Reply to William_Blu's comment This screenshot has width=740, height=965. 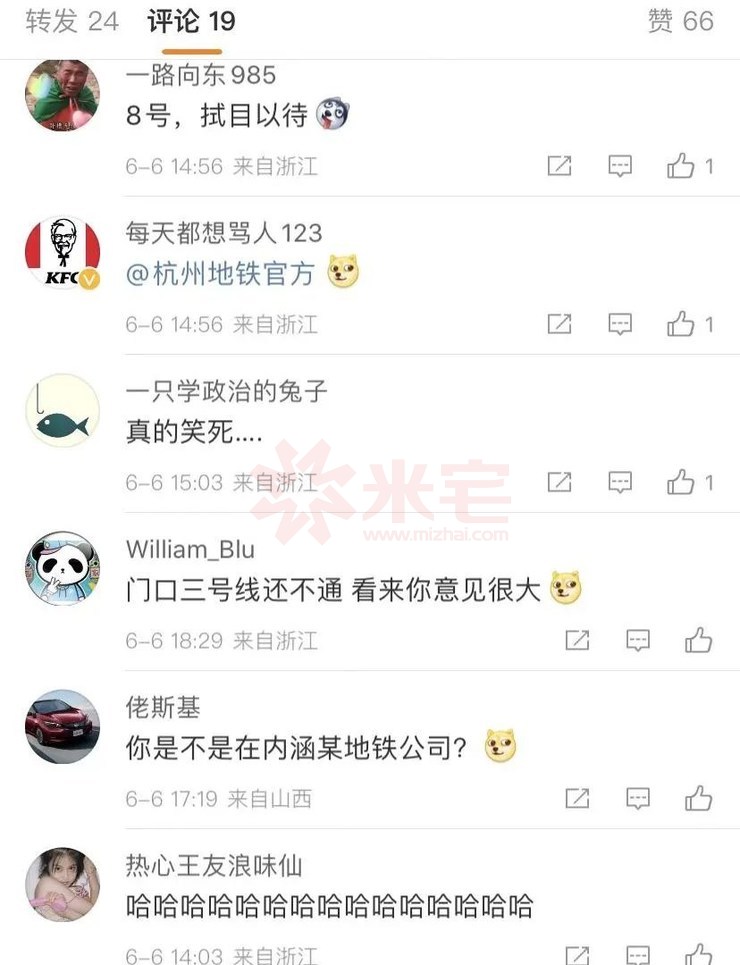(638, 640)
